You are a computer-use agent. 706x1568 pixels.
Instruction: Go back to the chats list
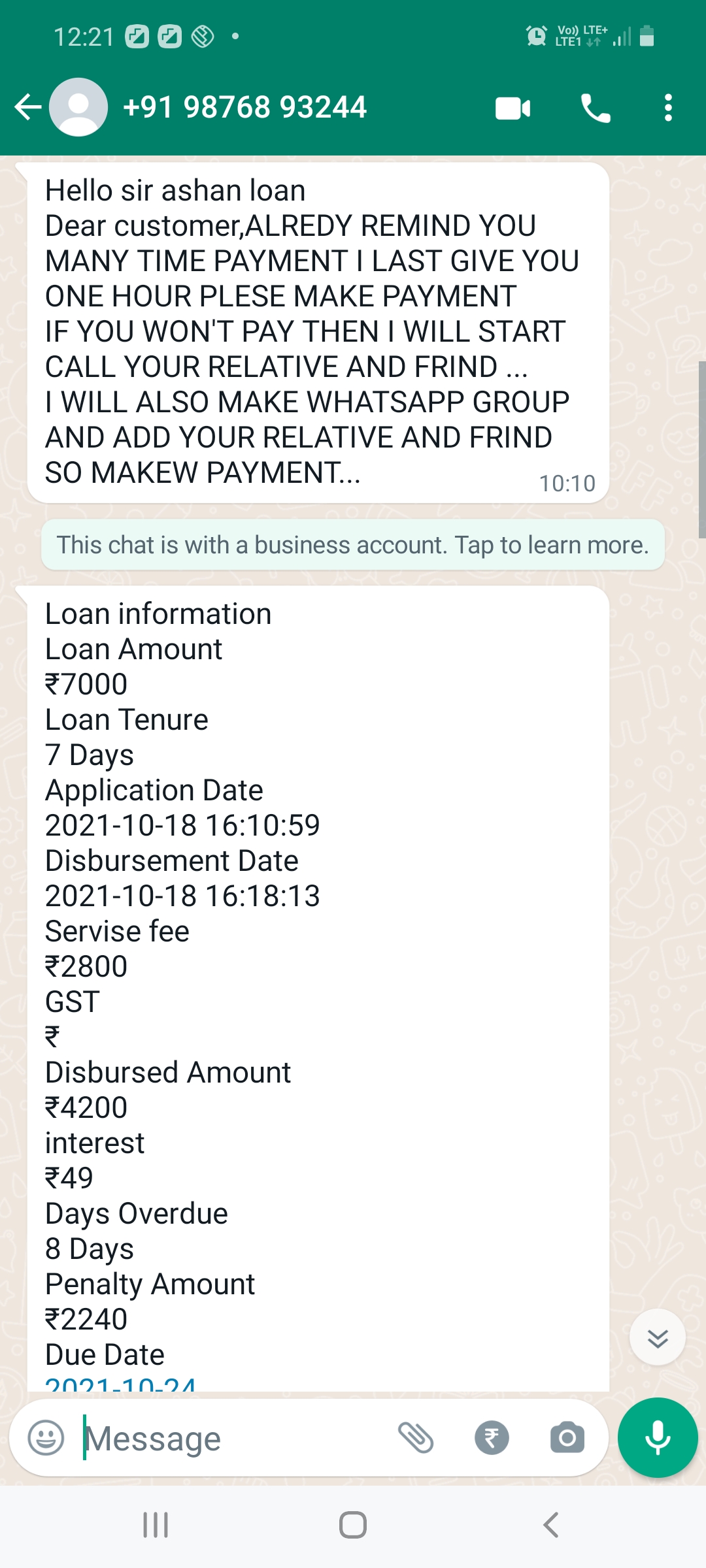click(27, 107)
